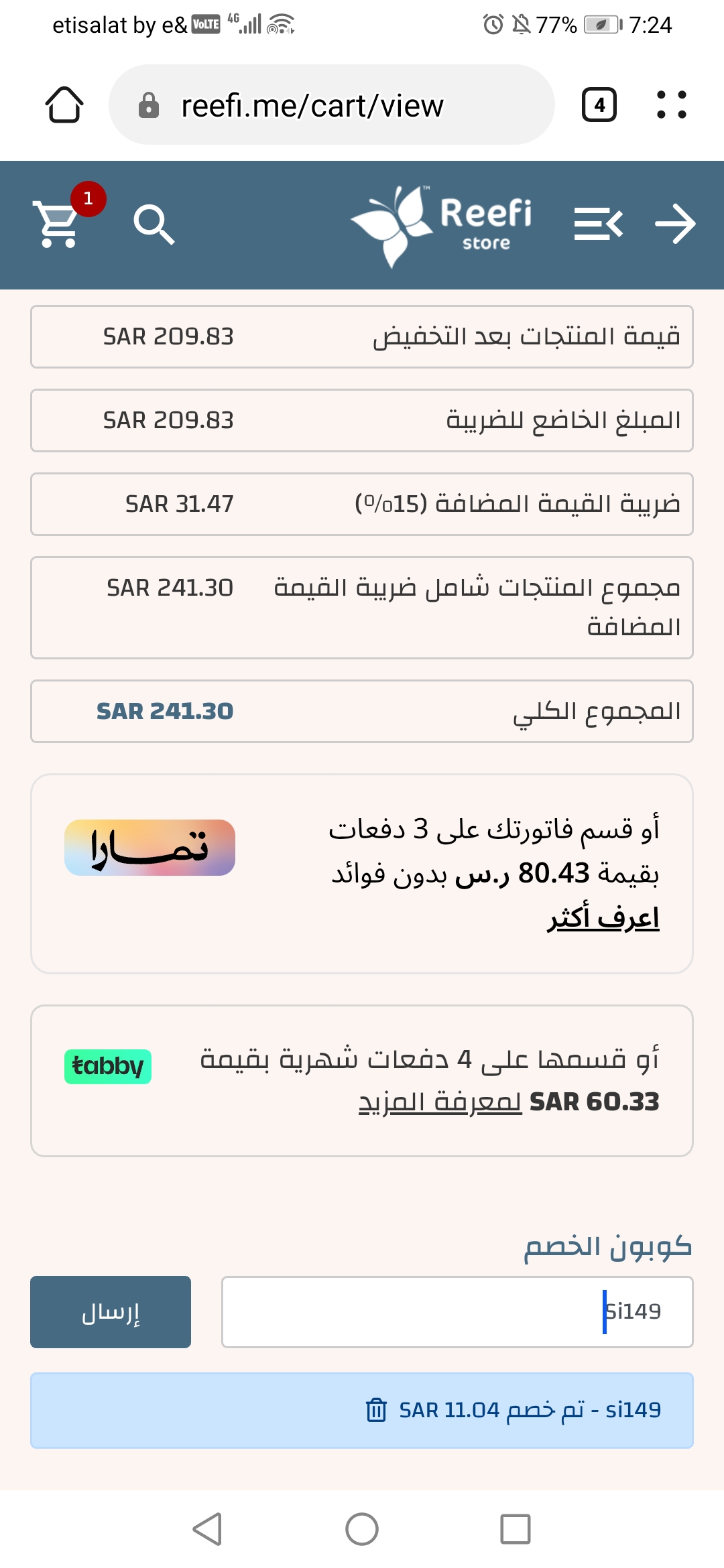Open Tabby's لمعرفة المزيد link
The width and height of the screenshot is (724, 1568).
tap(440, 1102)
